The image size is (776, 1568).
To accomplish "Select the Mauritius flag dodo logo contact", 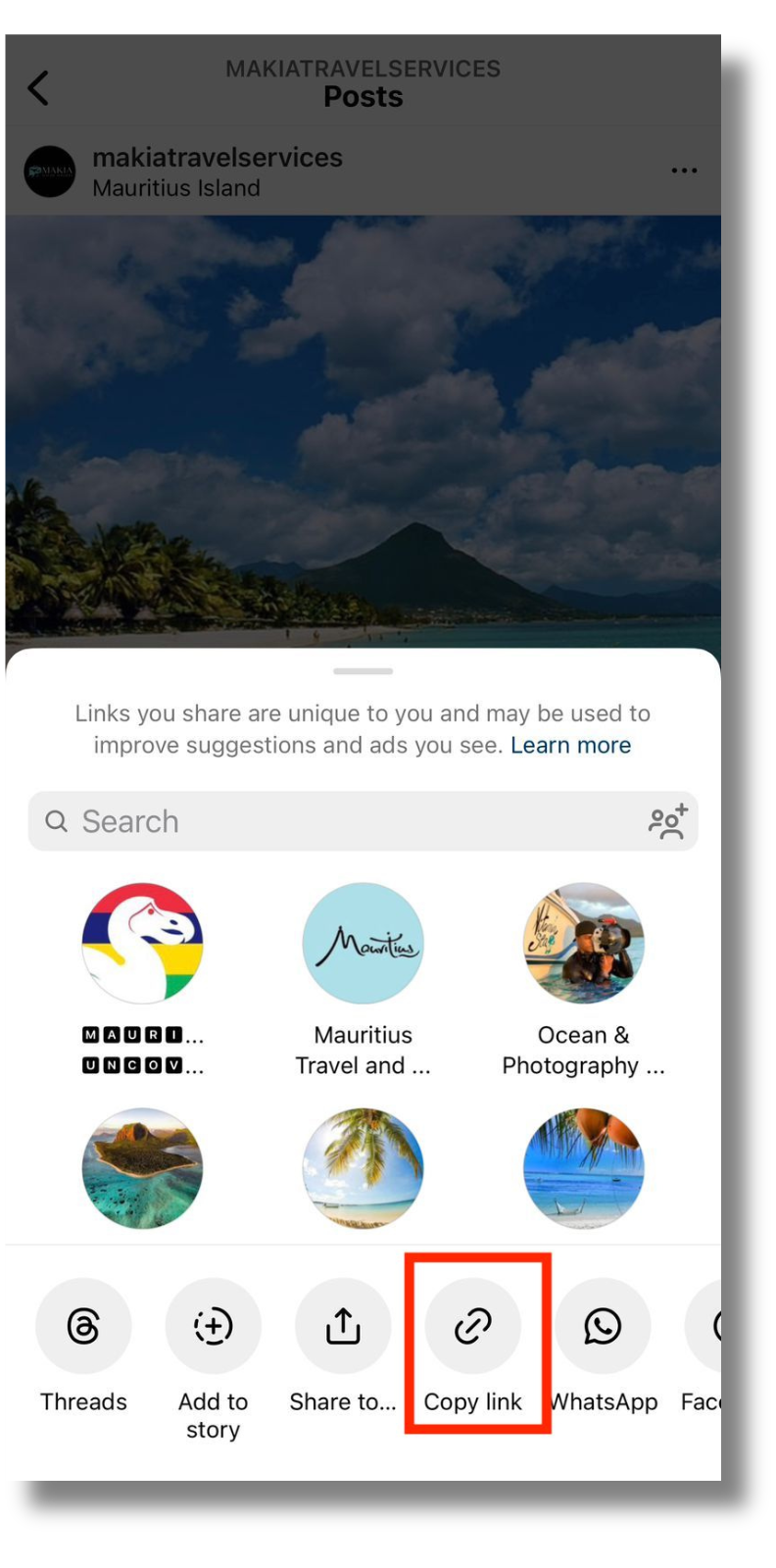I will click(x=142, y=944).
